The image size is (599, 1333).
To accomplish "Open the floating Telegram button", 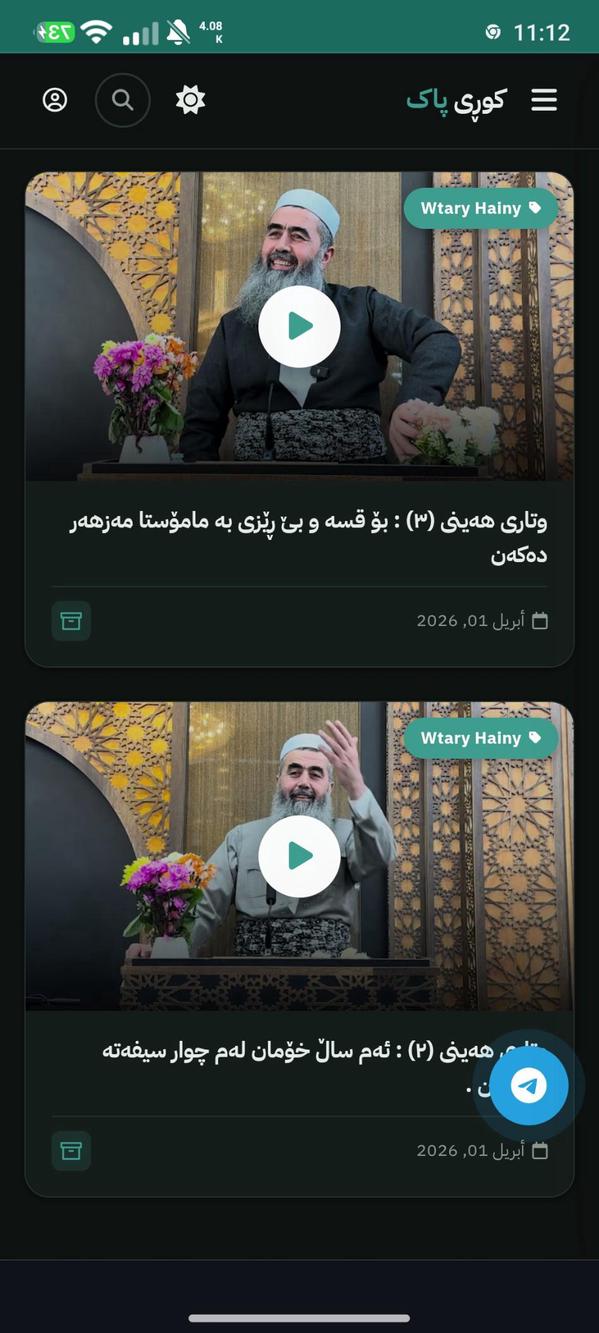I will pos(529,1085).
